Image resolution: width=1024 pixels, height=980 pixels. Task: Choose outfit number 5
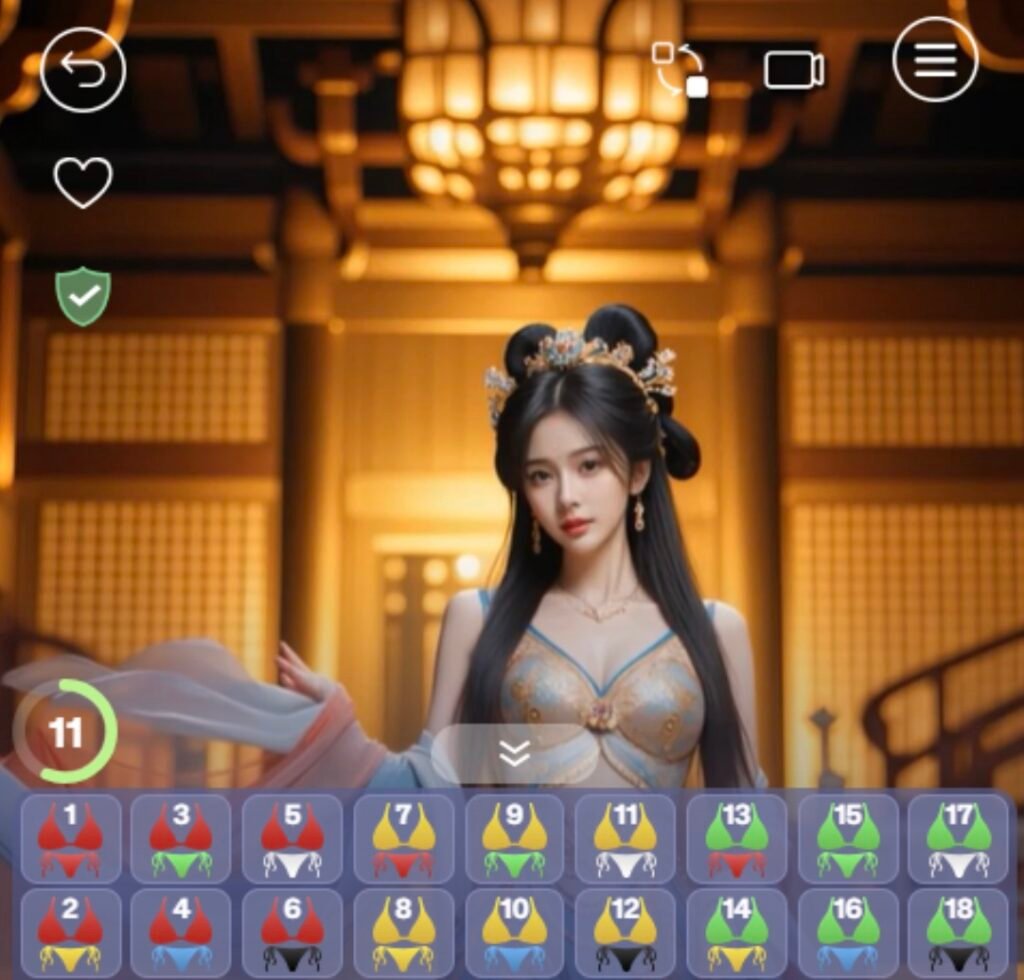[292, 838]
